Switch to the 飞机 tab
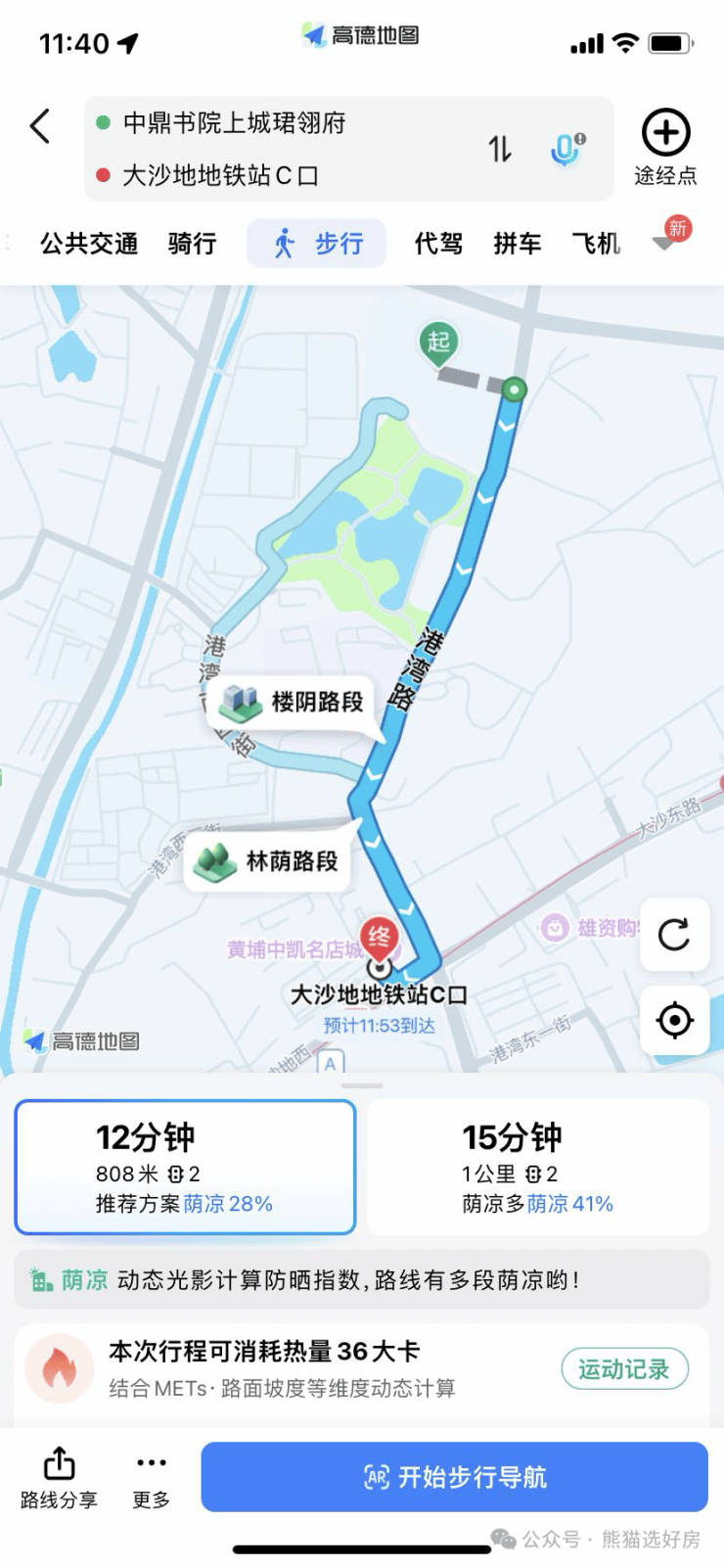 [x=596, y=244]
